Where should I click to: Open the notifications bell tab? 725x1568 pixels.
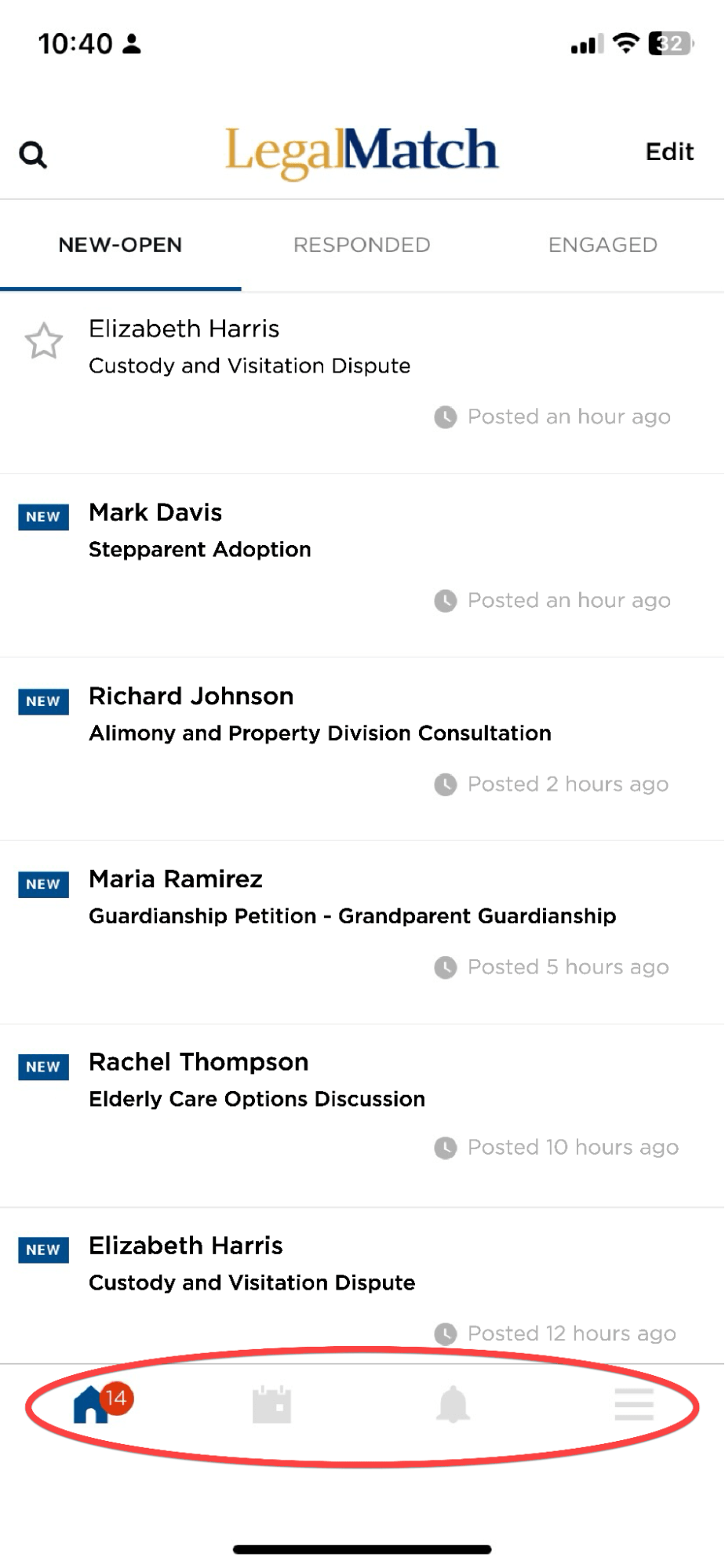pyautogui.click(x=453, y=1404)
